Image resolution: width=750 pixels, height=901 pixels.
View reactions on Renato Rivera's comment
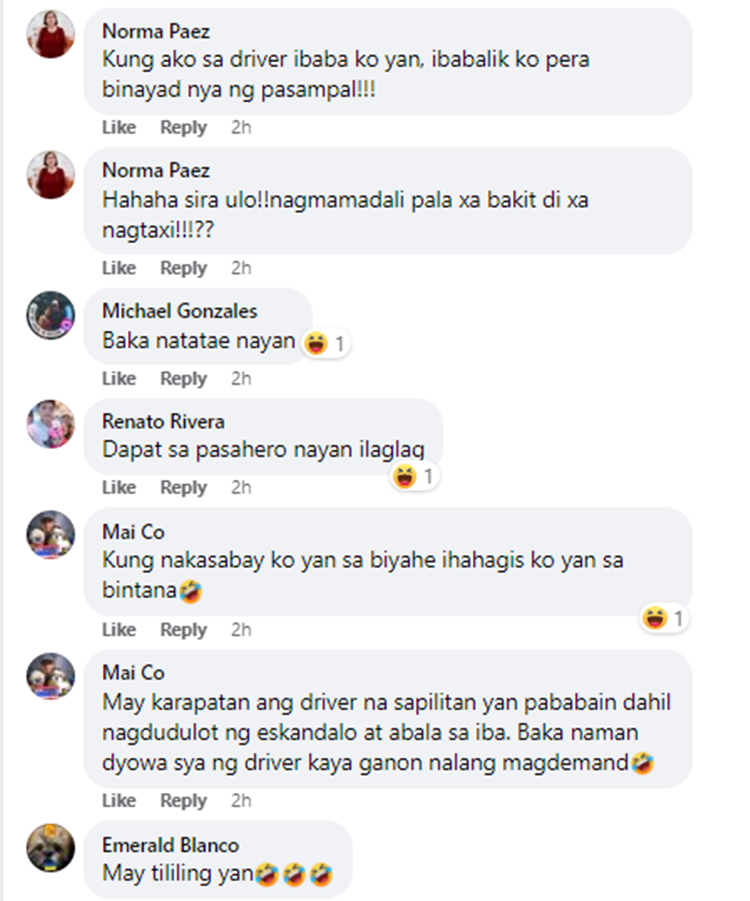point(415,476)
